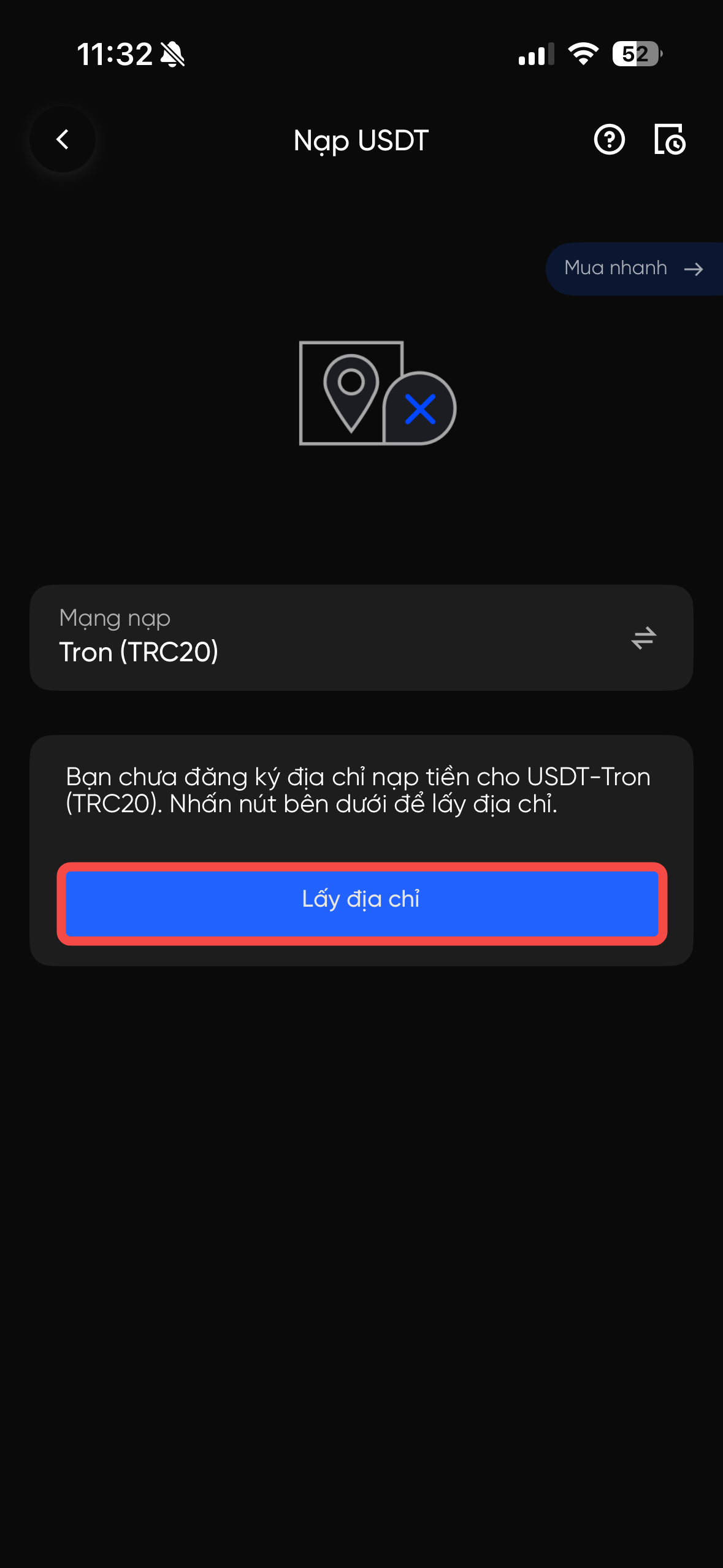This screenshot has height=1568, width=723.
Task: Change the Tron (TRC20) deposit network
Action: pyautogui.click(x=643, y=637)
